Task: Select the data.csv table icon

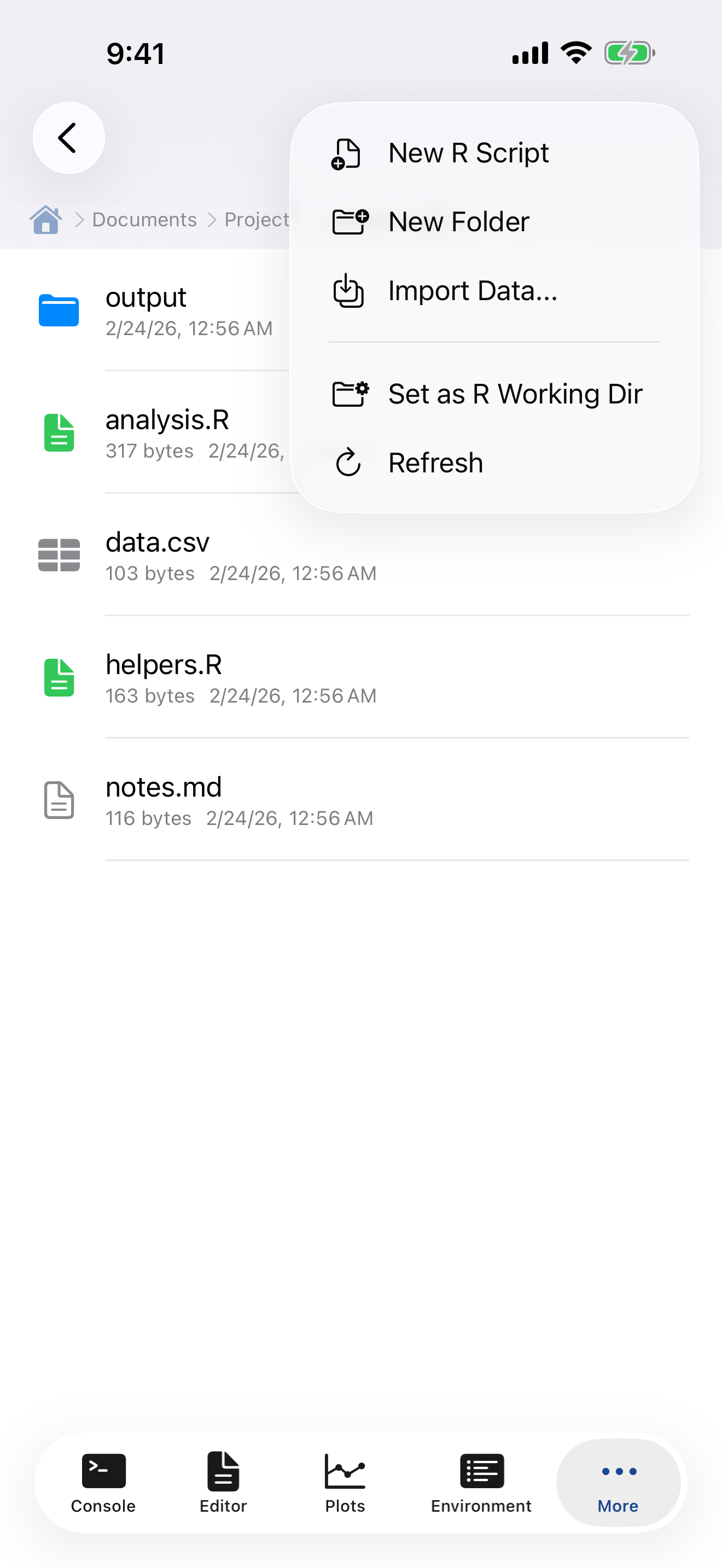Action: pos(59,554)
